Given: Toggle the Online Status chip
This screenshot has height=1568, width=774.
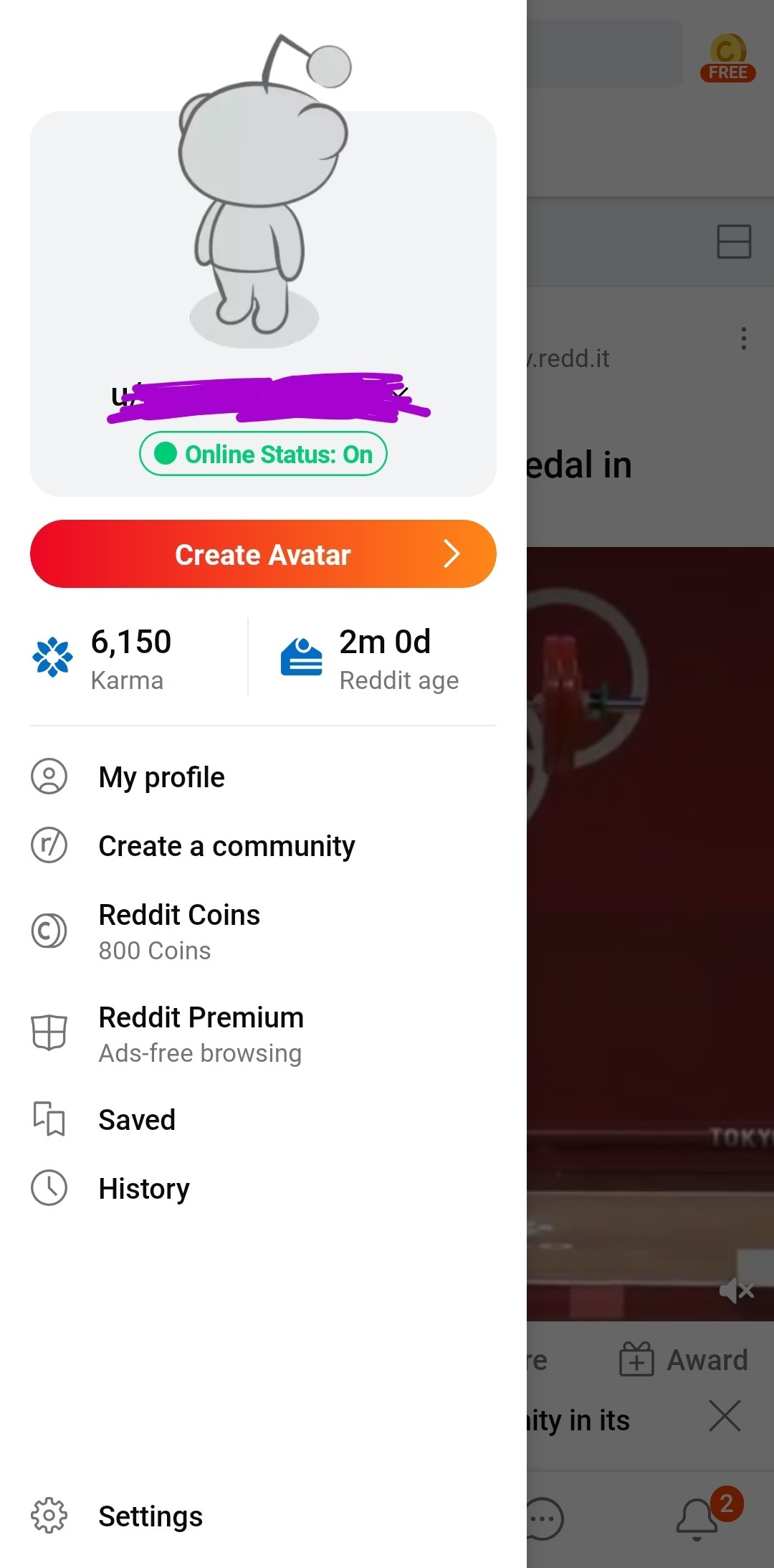Looking at the screenshot, I should point(263,454).
